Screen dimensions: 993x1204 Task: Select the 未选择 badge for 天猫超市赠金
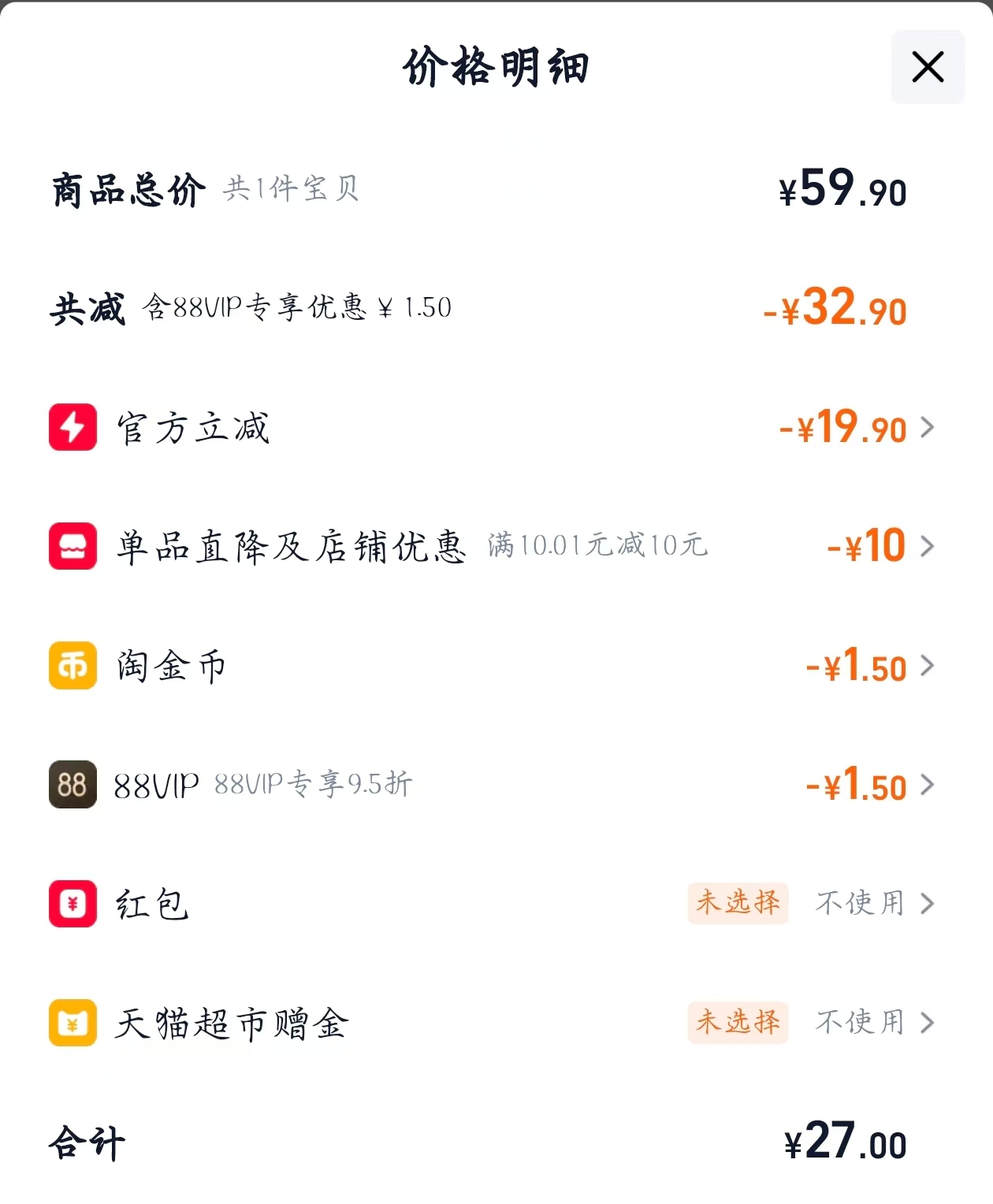pyautogui.click(x=738, y=1024)
